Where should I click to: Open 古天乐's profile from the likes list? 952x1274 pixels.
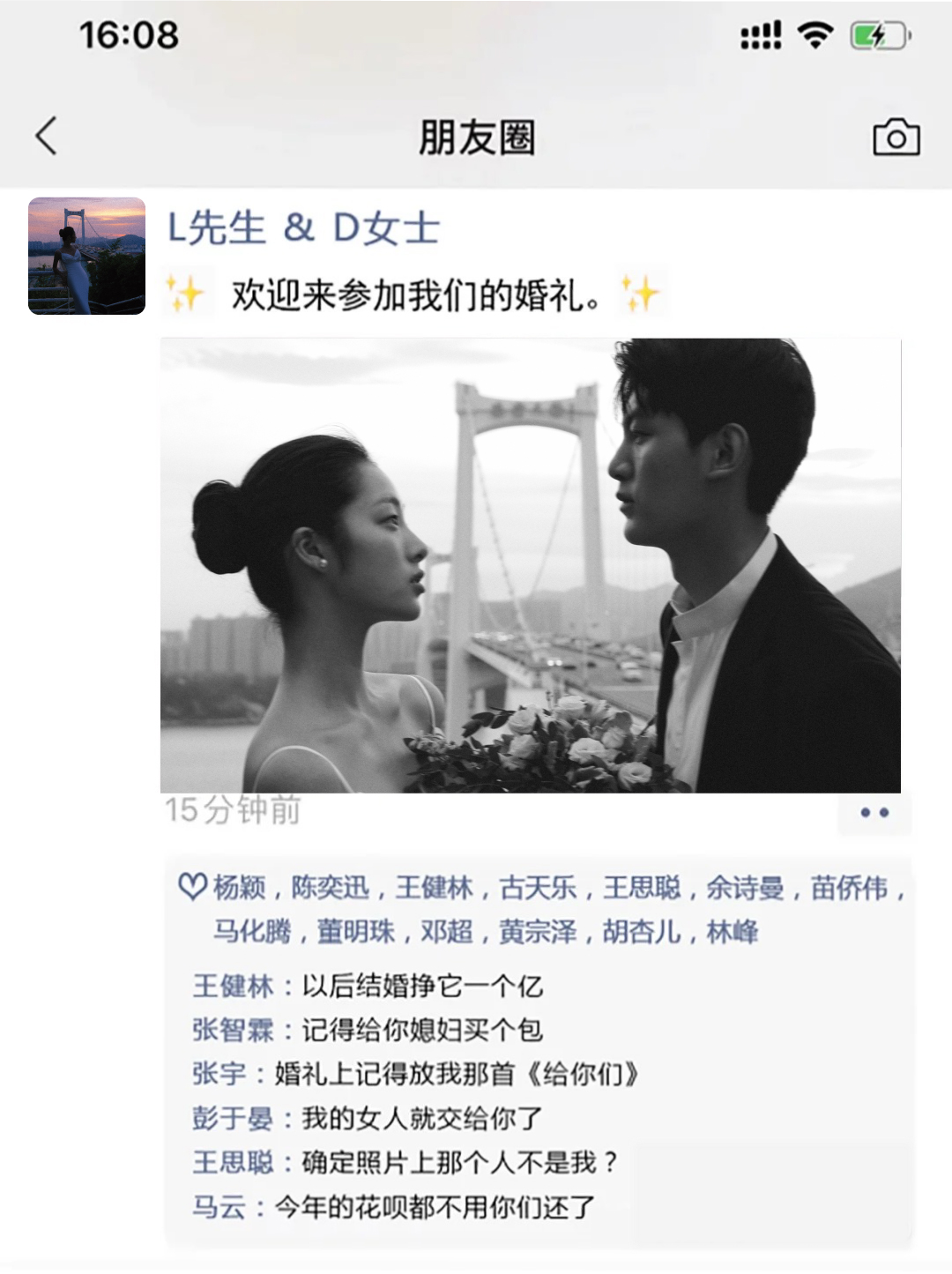point(538,887)
